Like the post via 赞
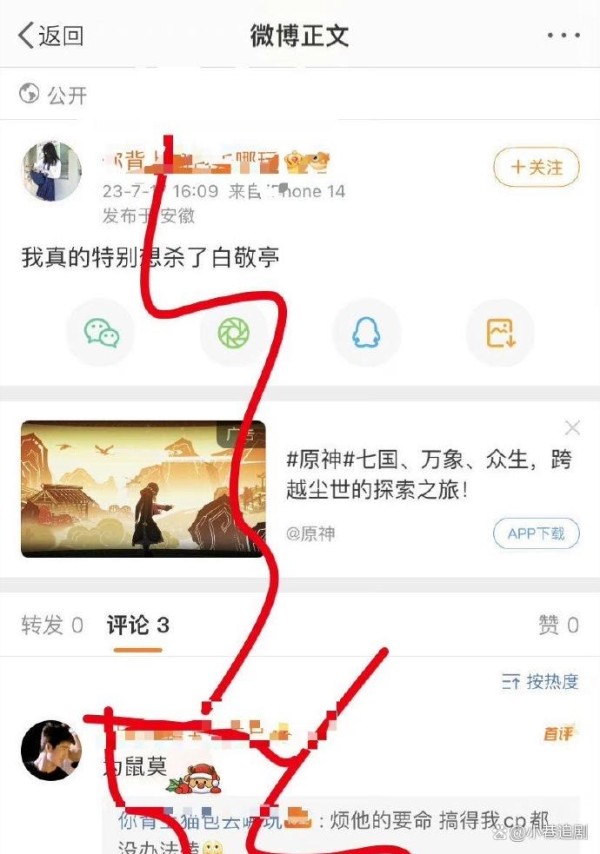 point(558,626)
